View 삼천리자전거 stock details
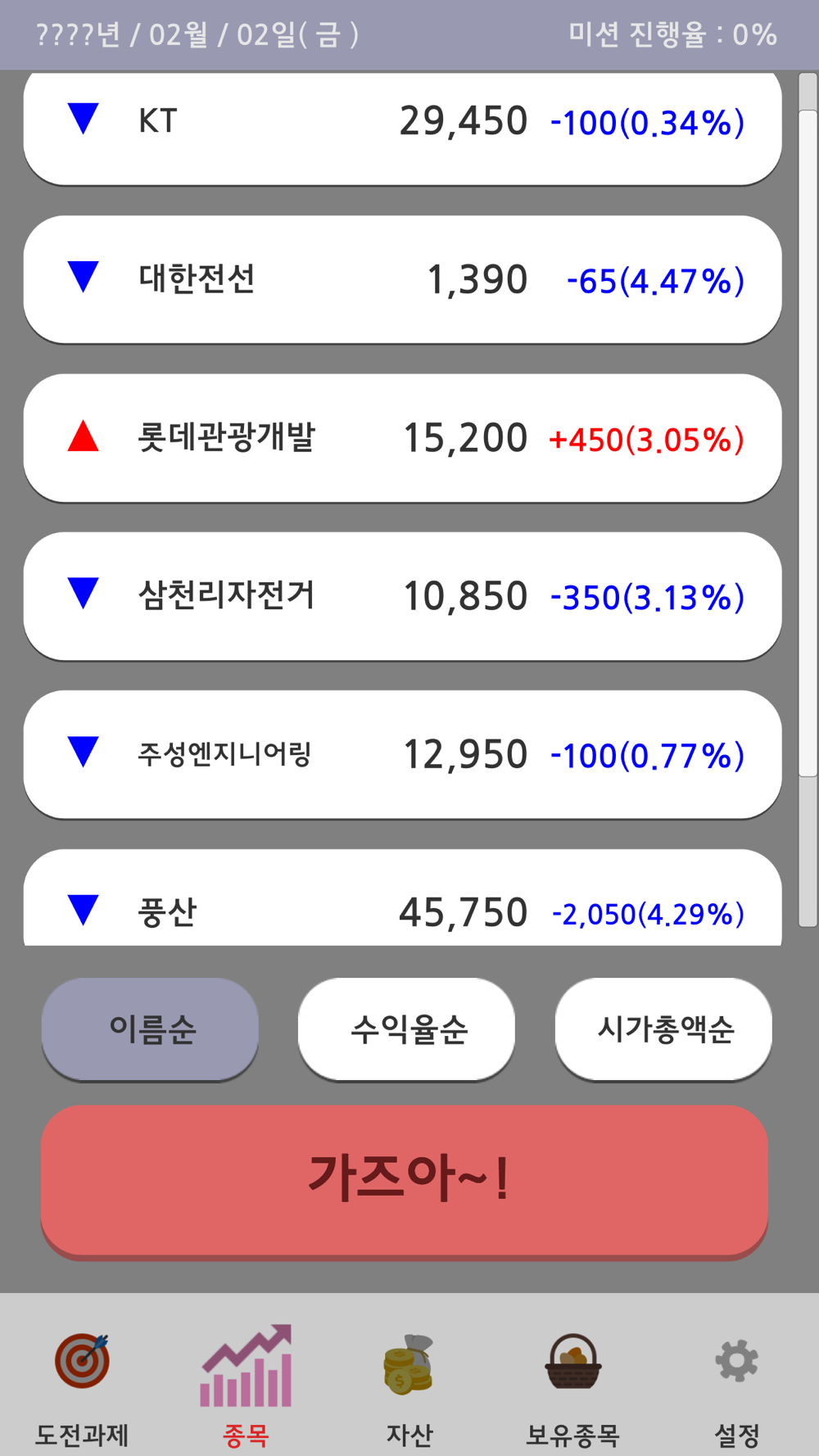Viewport: 819px width, 1456px height. click(x=402, y=595)
